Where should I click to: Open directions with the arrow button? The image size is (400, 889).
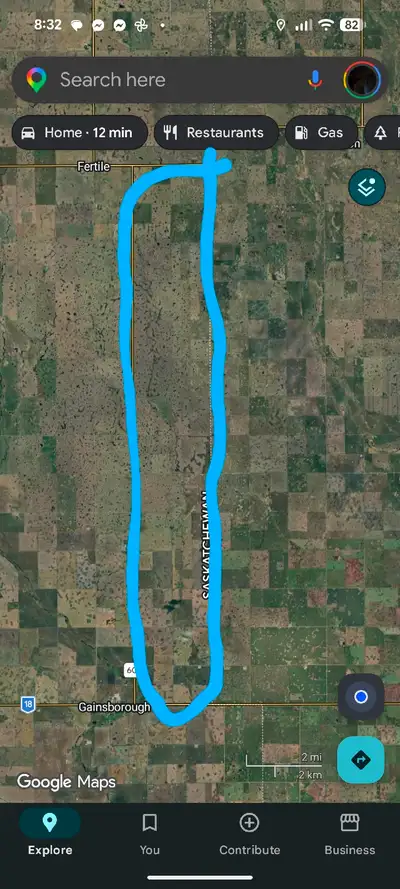(361, 760)
